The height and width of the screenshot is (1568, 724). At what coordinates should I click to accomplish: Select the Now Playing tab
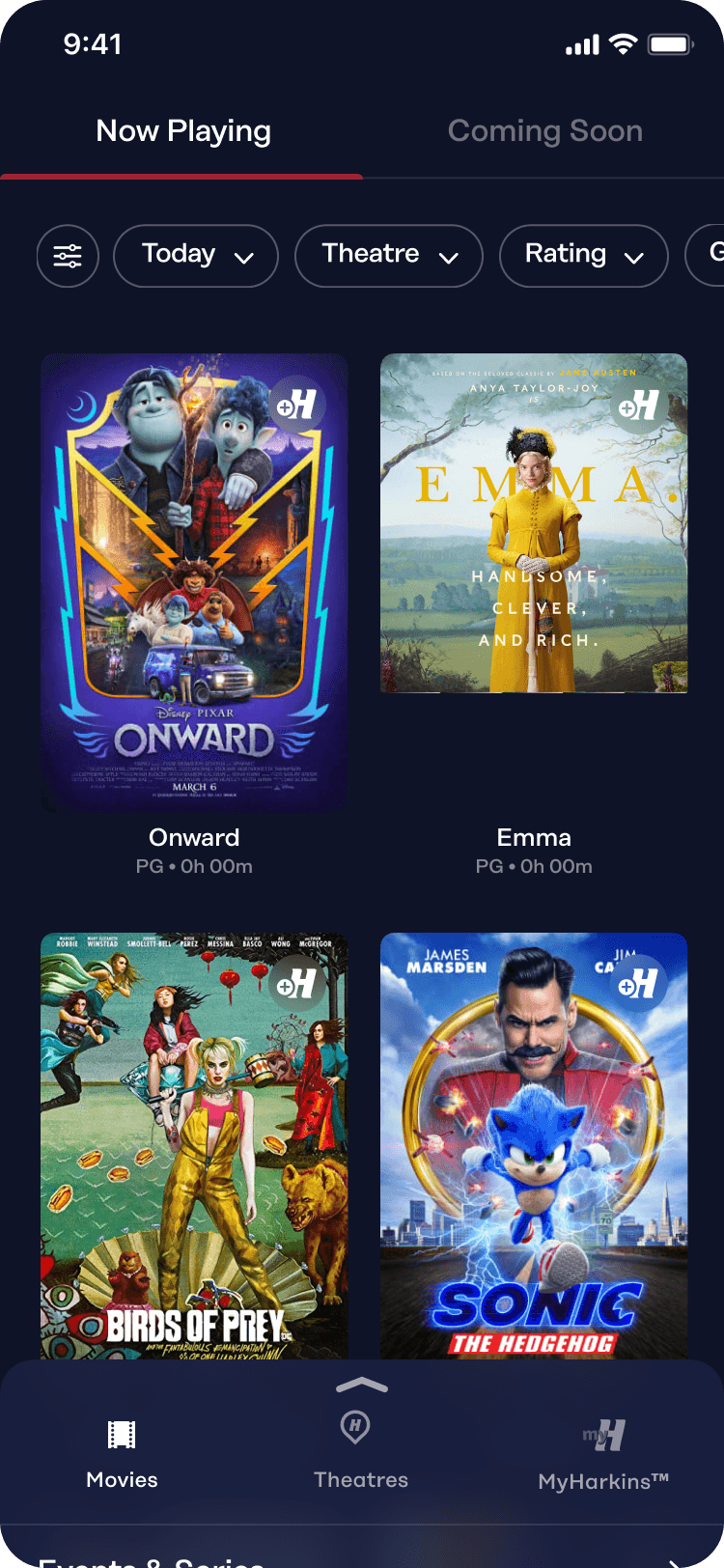click(183, 131)
